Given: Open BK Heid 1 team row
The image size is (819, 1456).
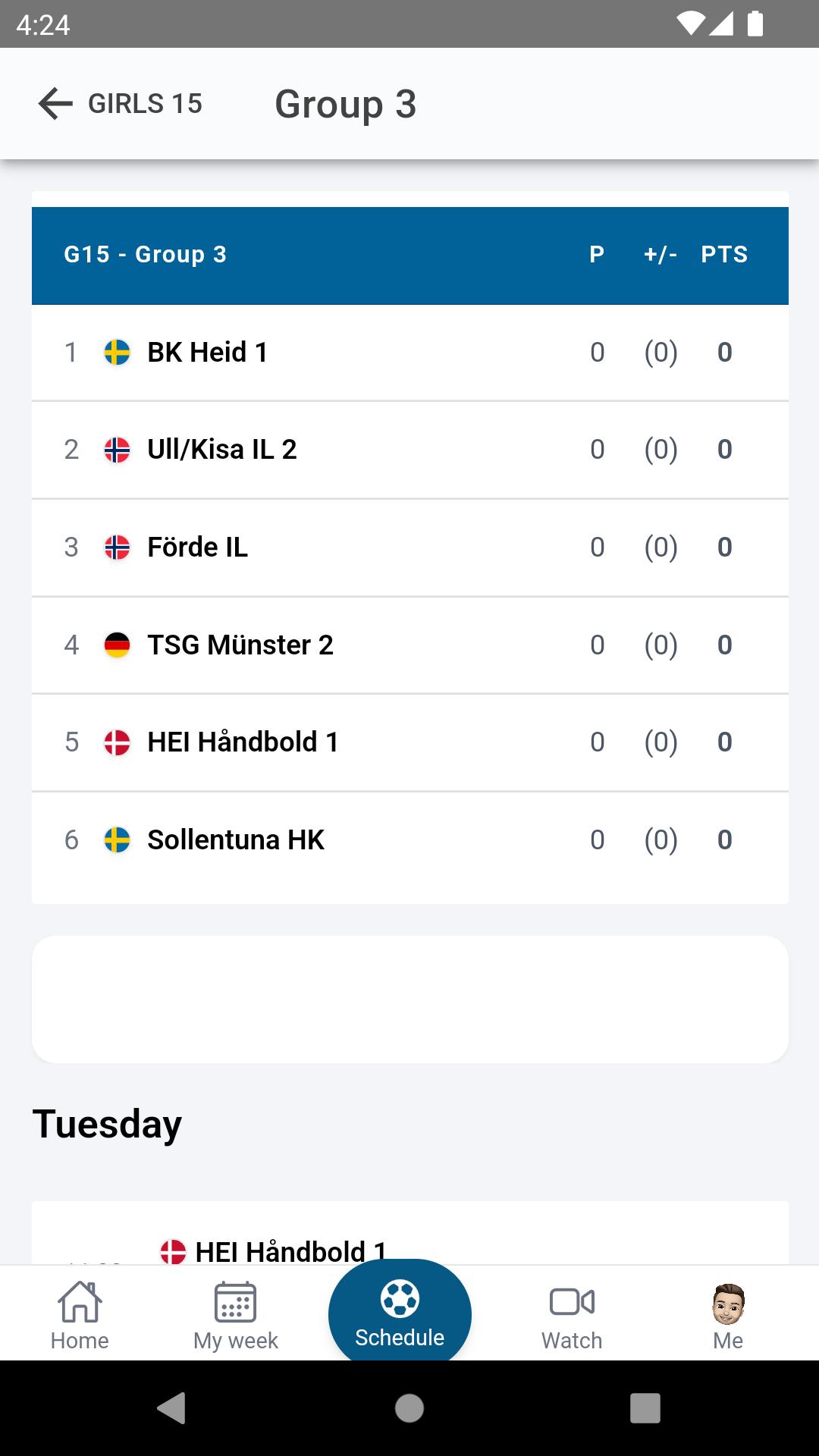Looking at the screenshot, I should [x=410, y=353].
